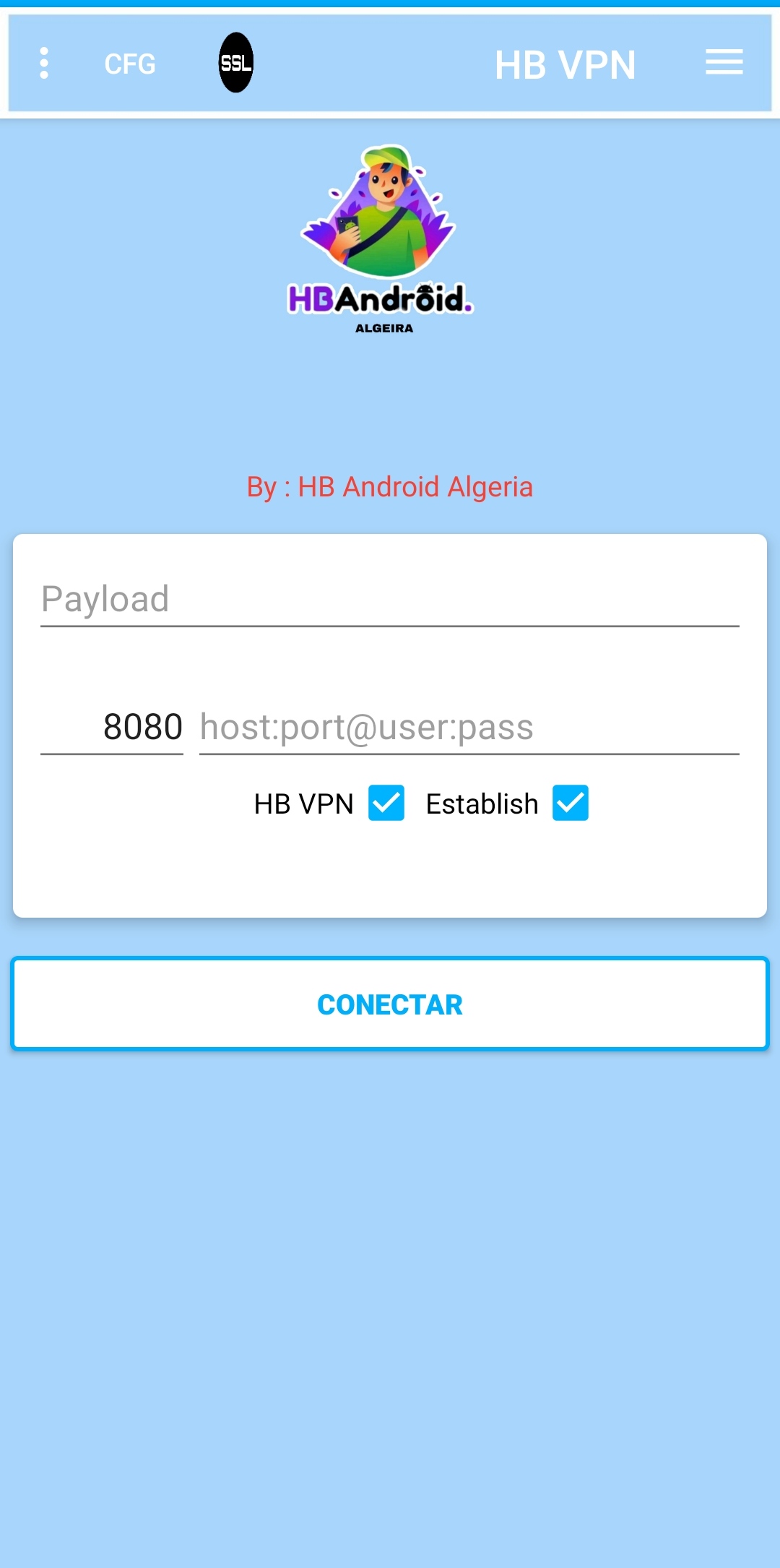Edit the 8080 port field
The width and height of the screenshot is (780, 1568).
(x=112, y=727)
